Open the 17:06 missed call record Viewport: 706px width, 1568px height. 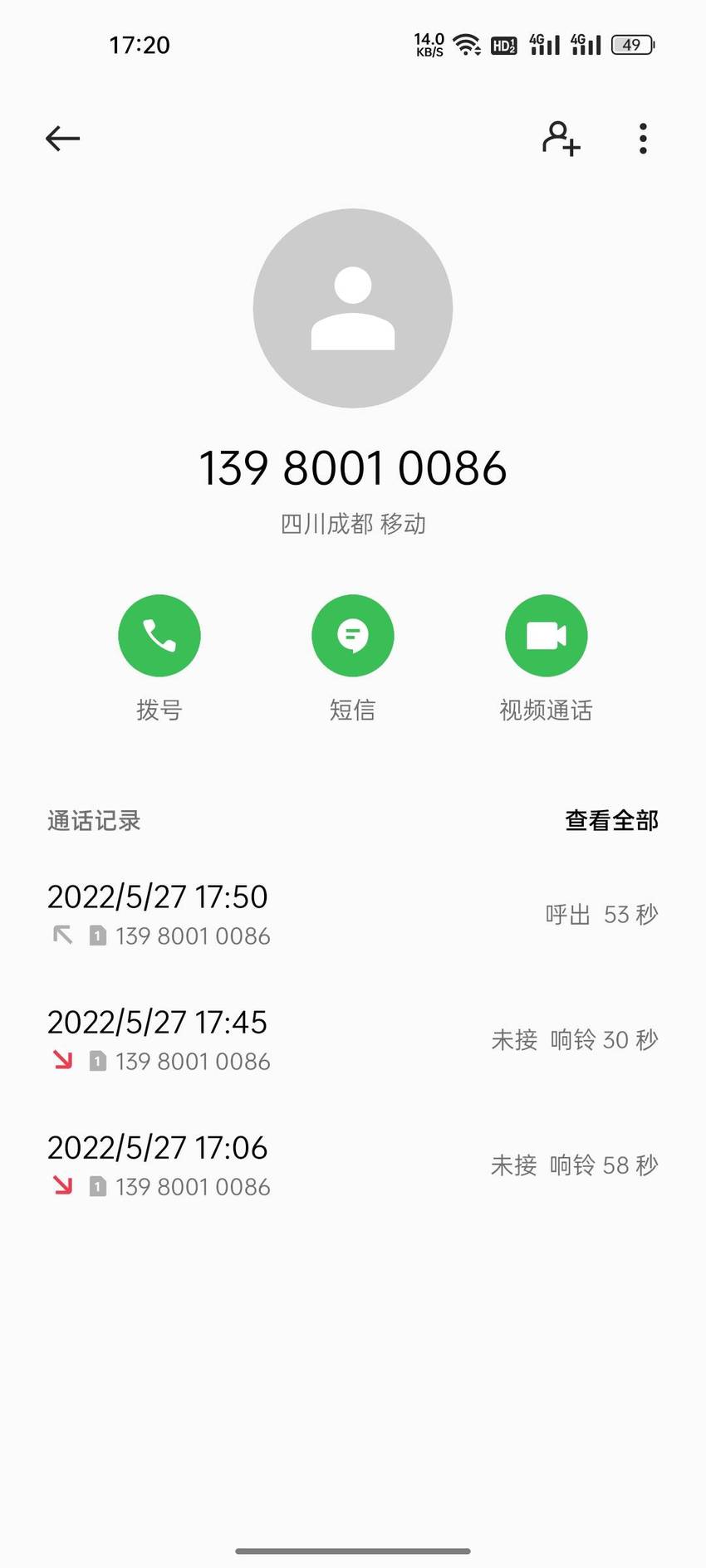[353, 1165]
